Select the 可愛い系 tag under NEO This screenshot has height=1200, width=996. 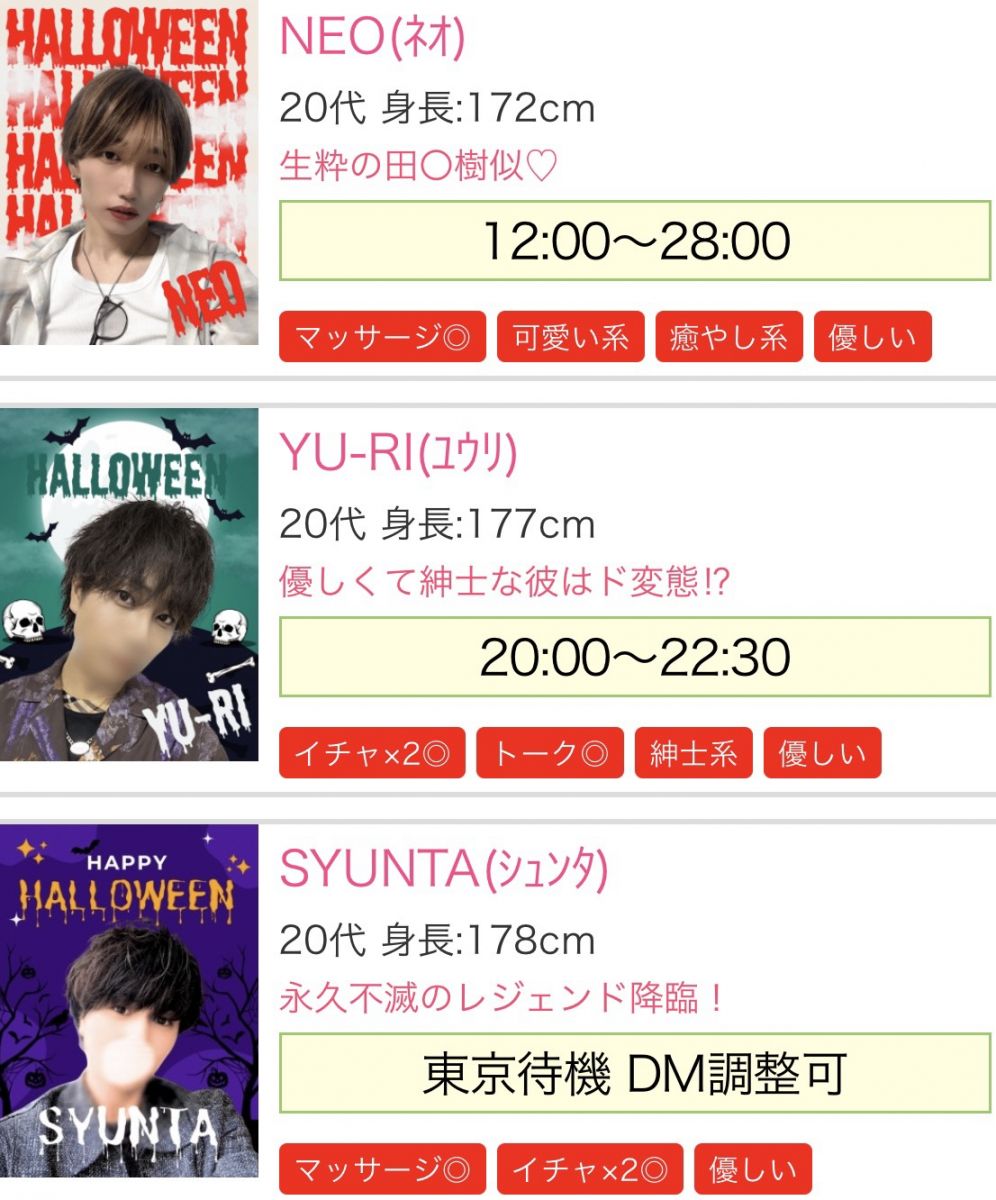pos(570,337)
